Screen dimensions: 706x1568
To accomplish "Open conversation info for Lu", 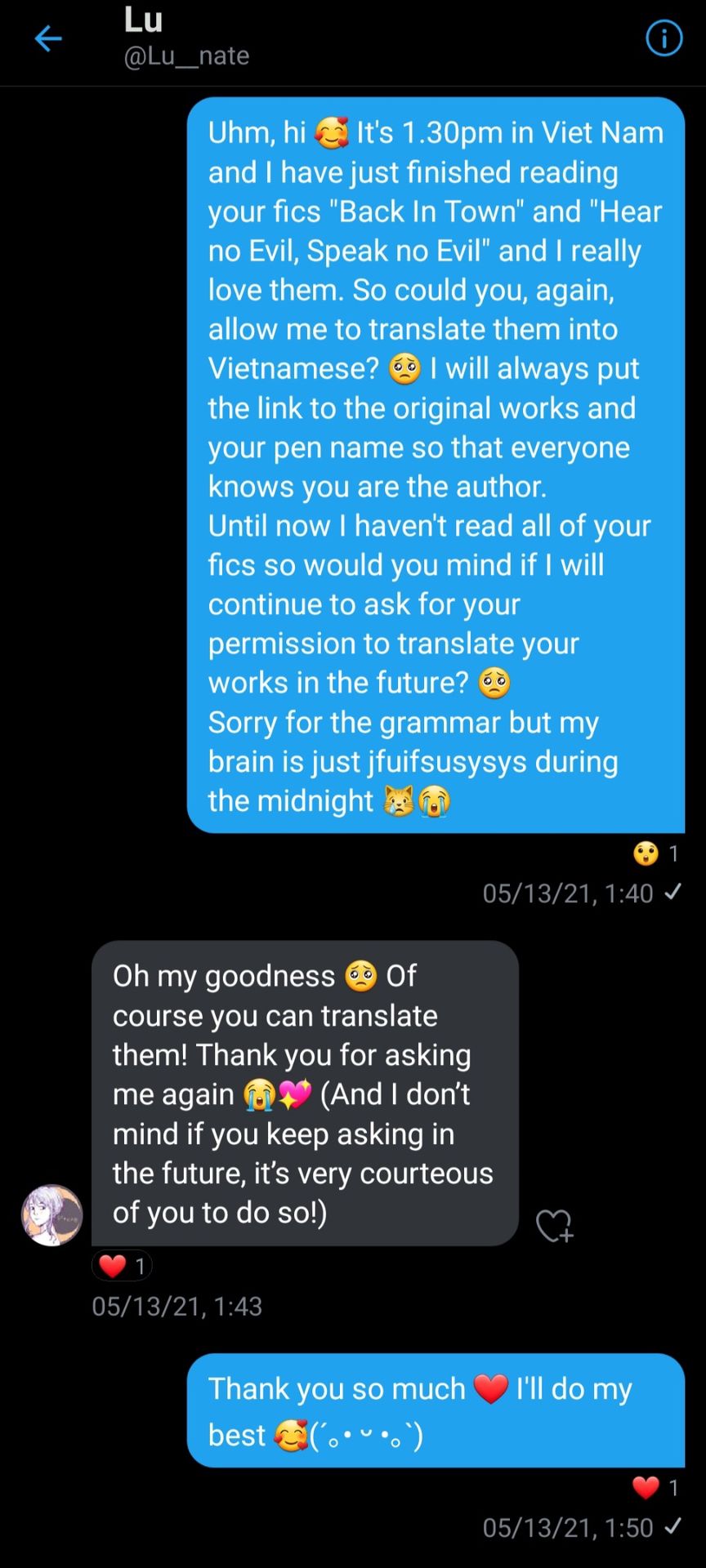I will (664, 38).
